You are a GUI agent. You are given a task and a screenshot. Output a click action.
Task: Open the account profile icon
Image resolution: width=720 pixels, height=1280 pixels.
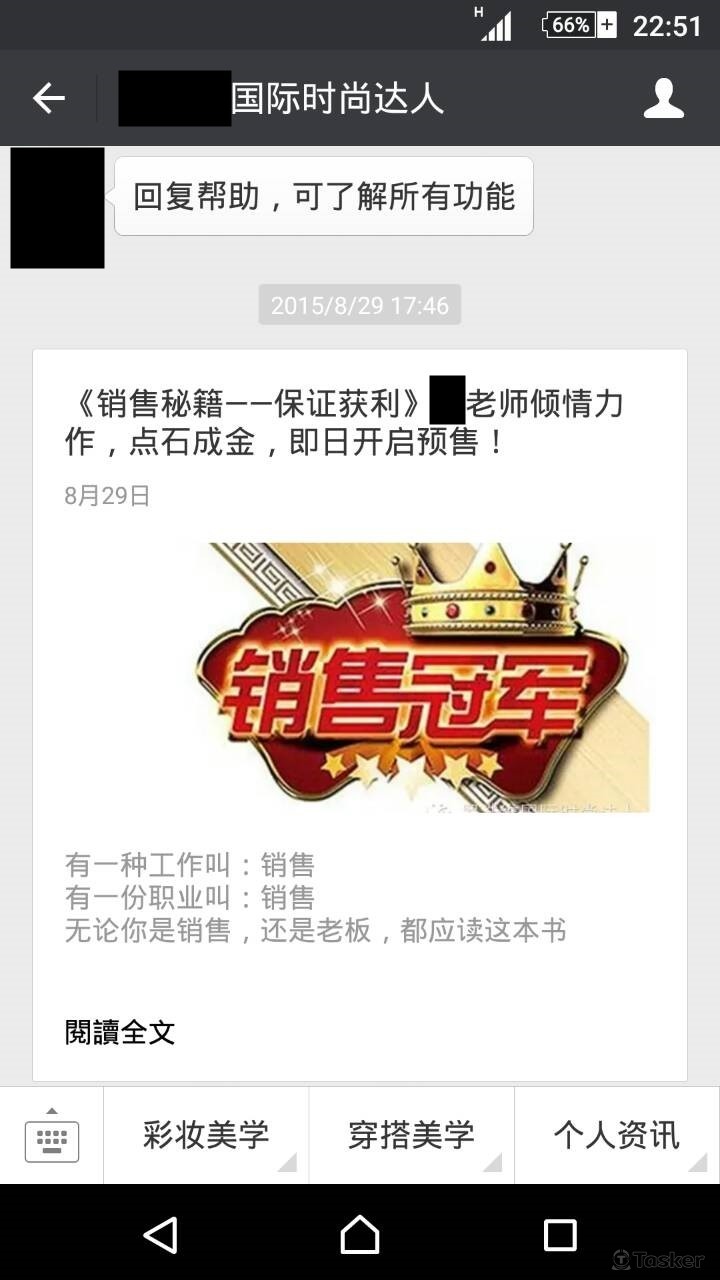[663, 98]
